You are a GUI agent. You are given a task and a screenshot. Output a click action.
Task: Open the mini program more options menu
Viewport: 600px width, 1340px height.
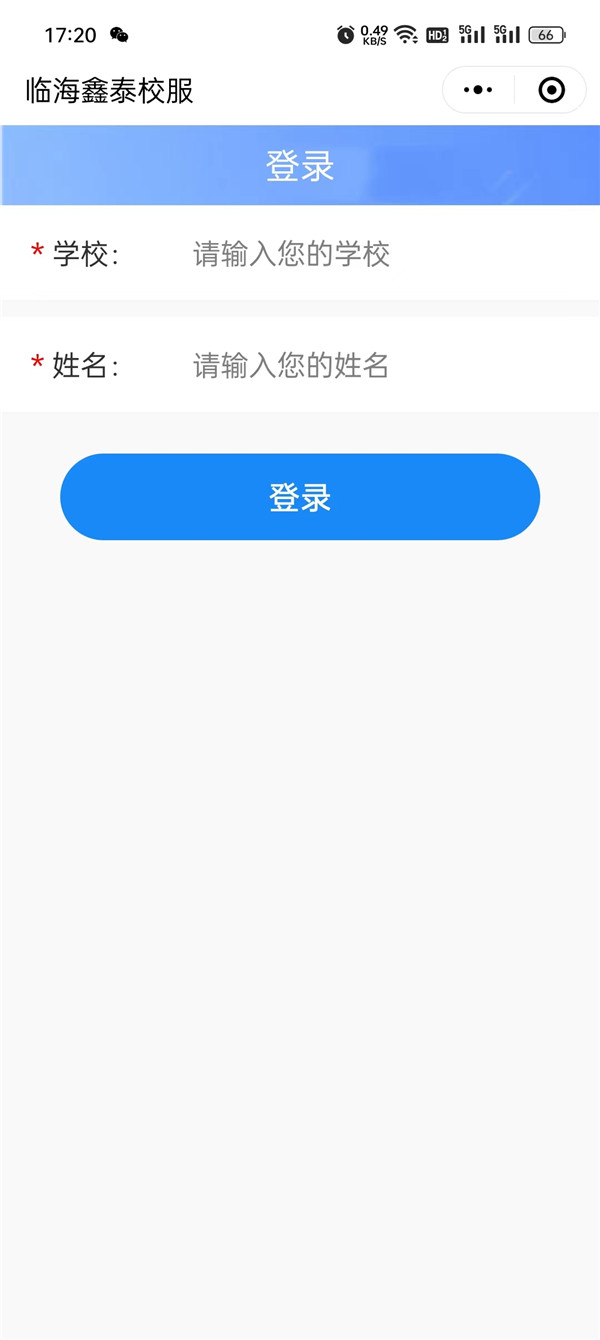(478, 90)
